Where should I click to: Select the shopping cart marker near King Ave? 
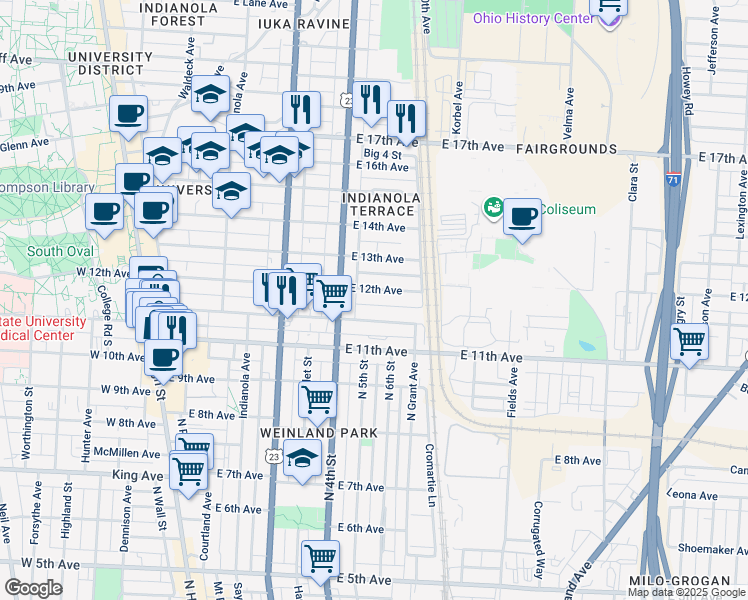188,469
